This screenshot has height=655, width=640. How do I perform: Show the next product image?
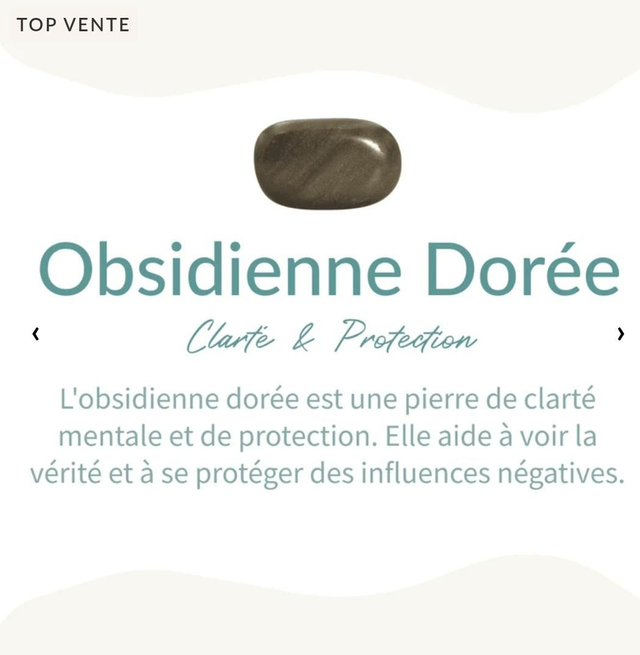[x=620, y=334]
